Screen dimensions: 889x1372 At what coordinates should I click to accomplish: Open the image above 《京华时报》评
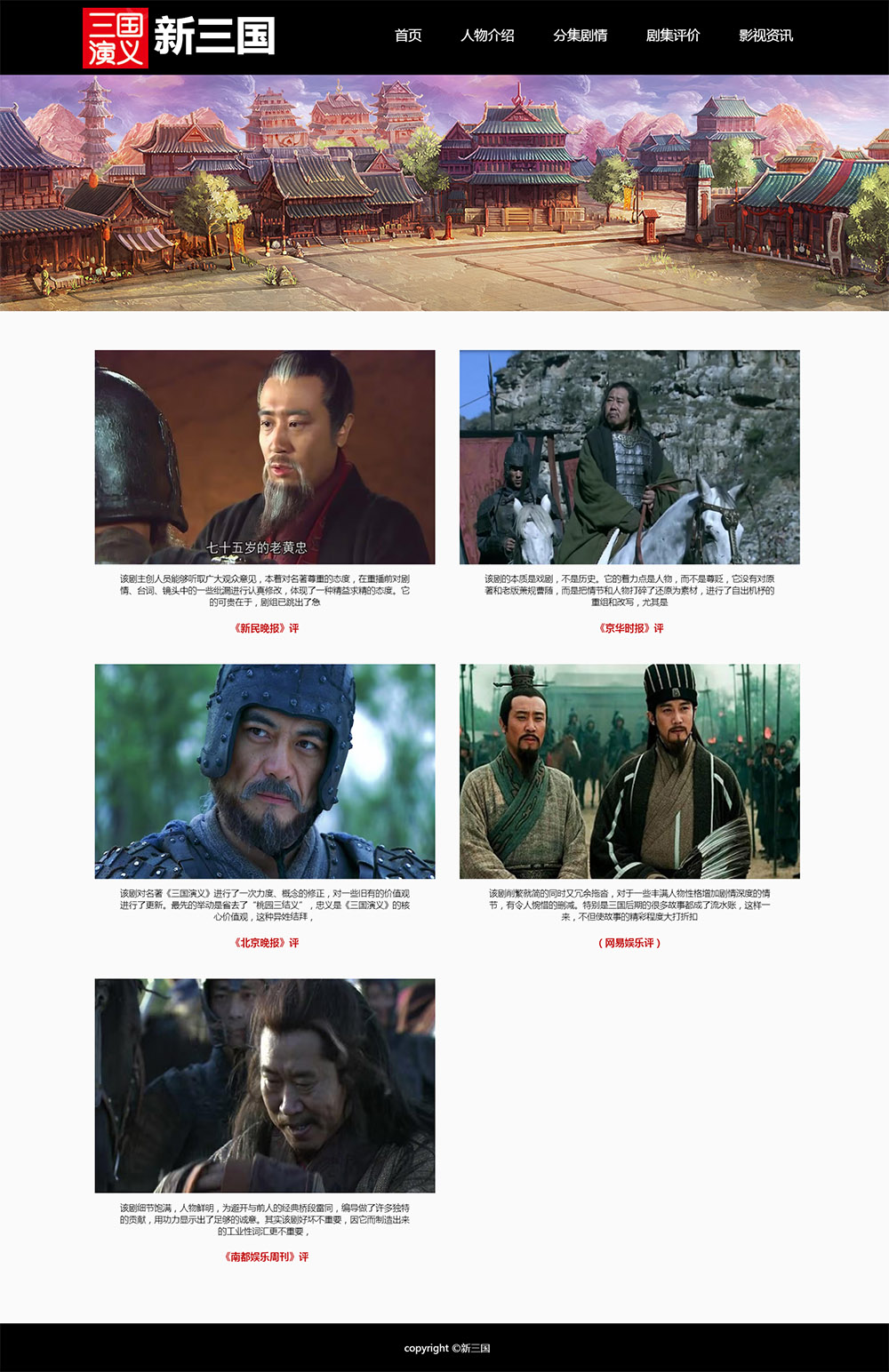629,457
